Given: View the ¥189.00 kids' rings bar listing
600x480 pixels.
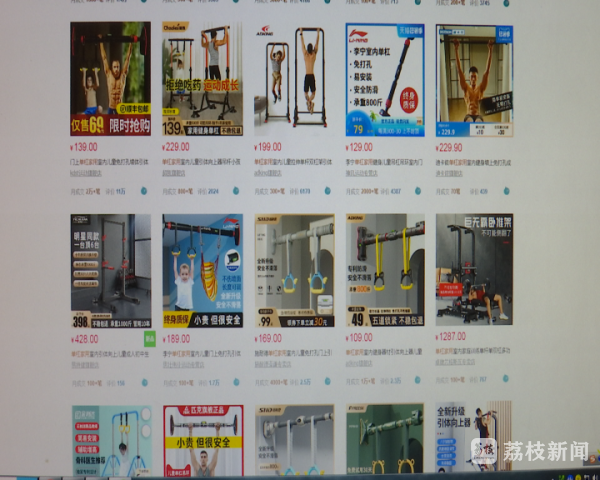Looking at the screenshot, I should click(202, 270).
